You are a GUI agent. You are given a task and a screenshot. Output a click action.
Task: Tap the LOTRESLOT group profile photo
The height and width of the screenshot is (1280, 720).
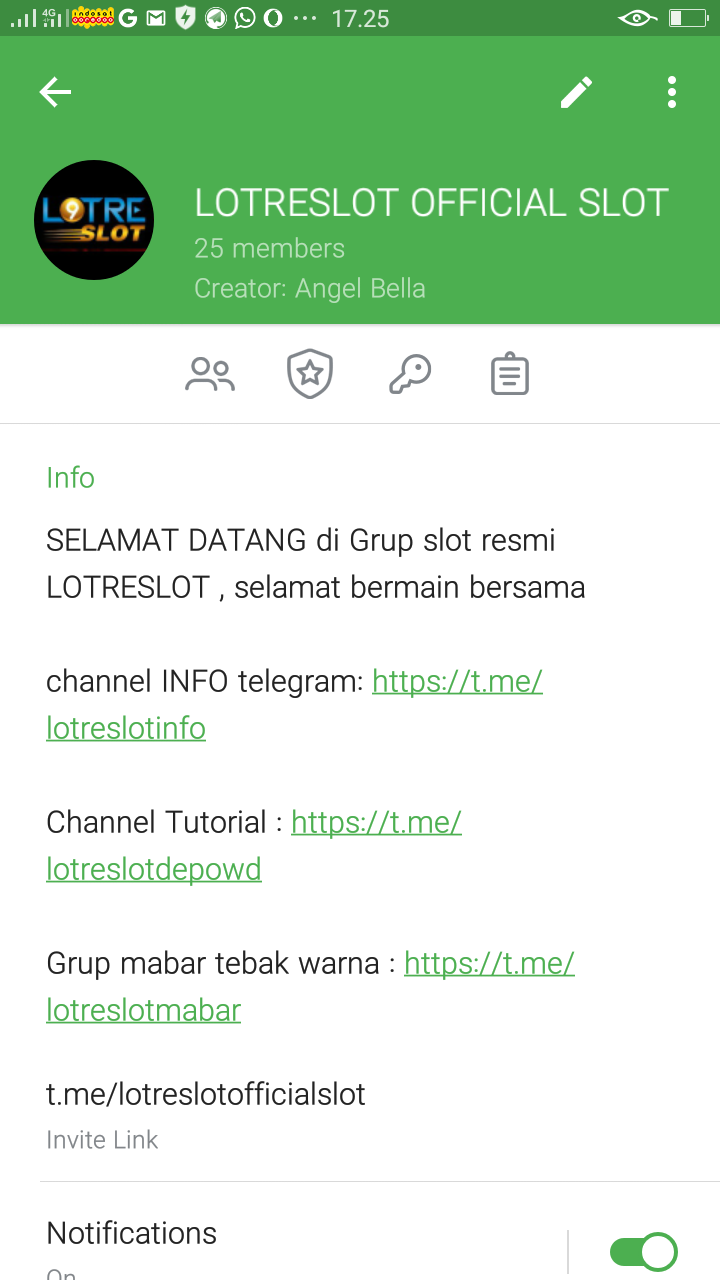click(x=94, y=219)
